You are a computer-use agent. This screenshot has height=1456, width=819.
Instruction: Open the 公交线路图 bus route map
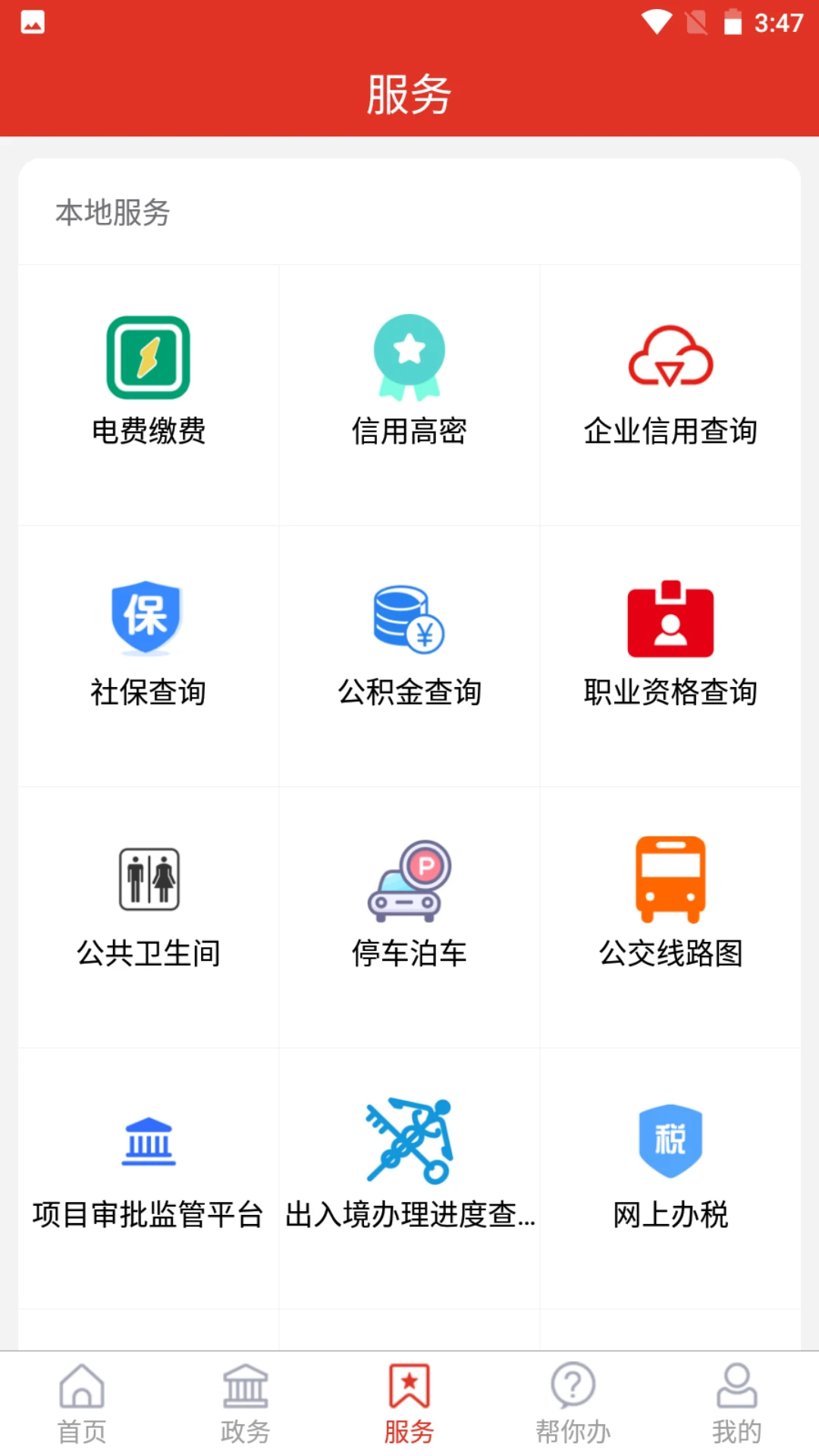pos(670,902)
